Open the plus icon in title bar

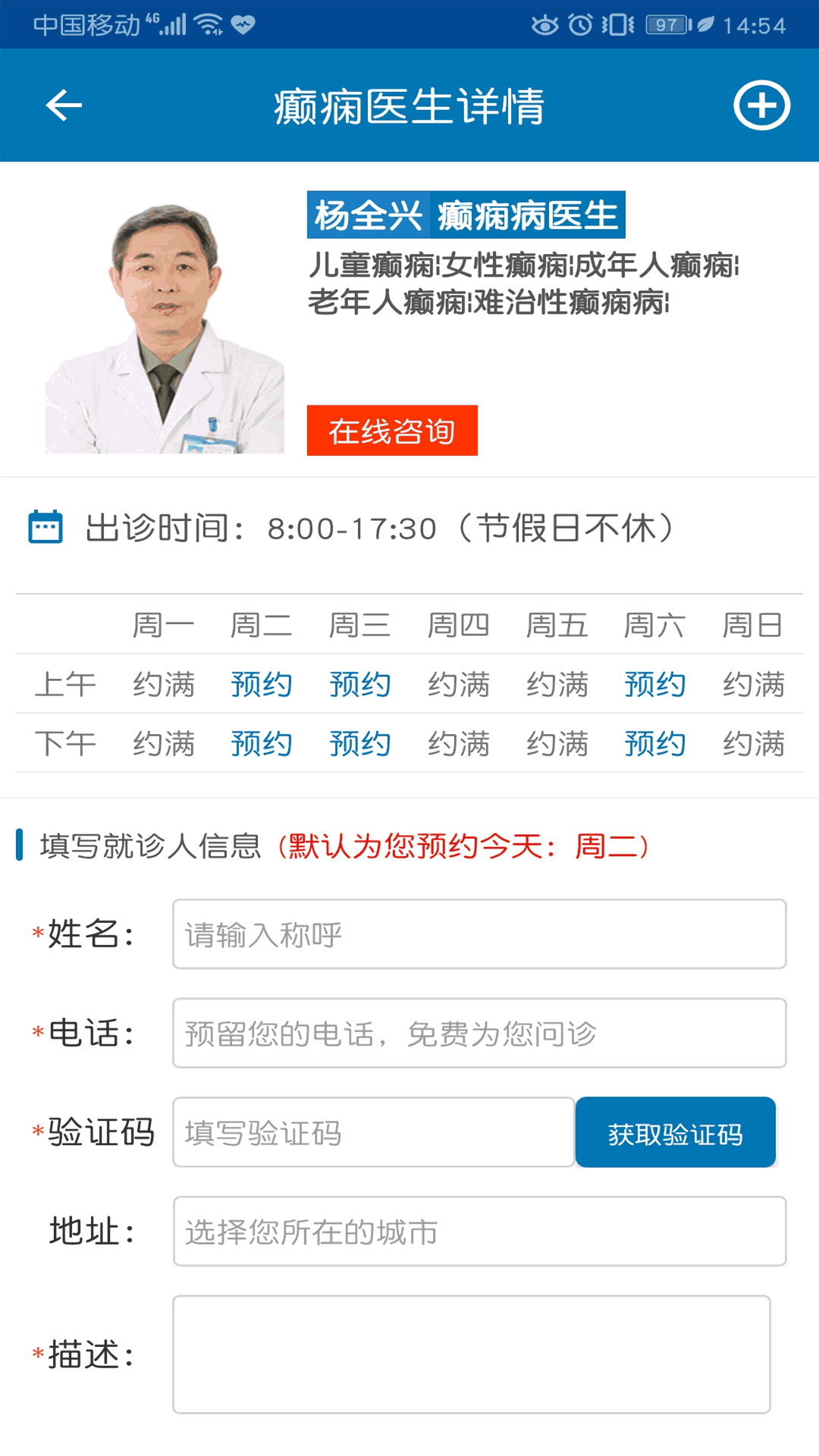coord(761,105)
